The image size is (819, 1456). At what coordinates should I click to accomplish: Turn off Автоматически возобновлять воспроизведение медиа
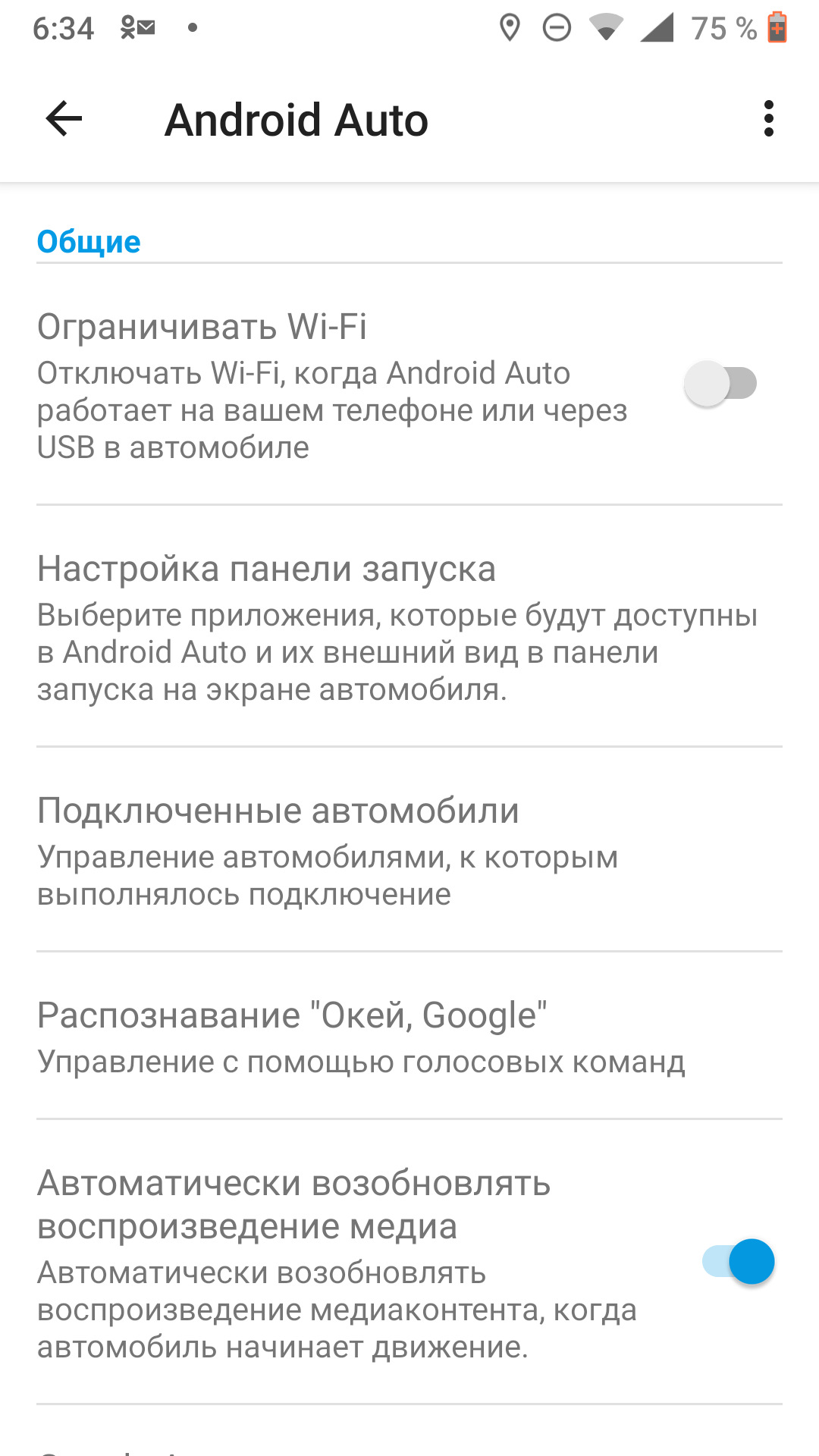point(738,1262)
